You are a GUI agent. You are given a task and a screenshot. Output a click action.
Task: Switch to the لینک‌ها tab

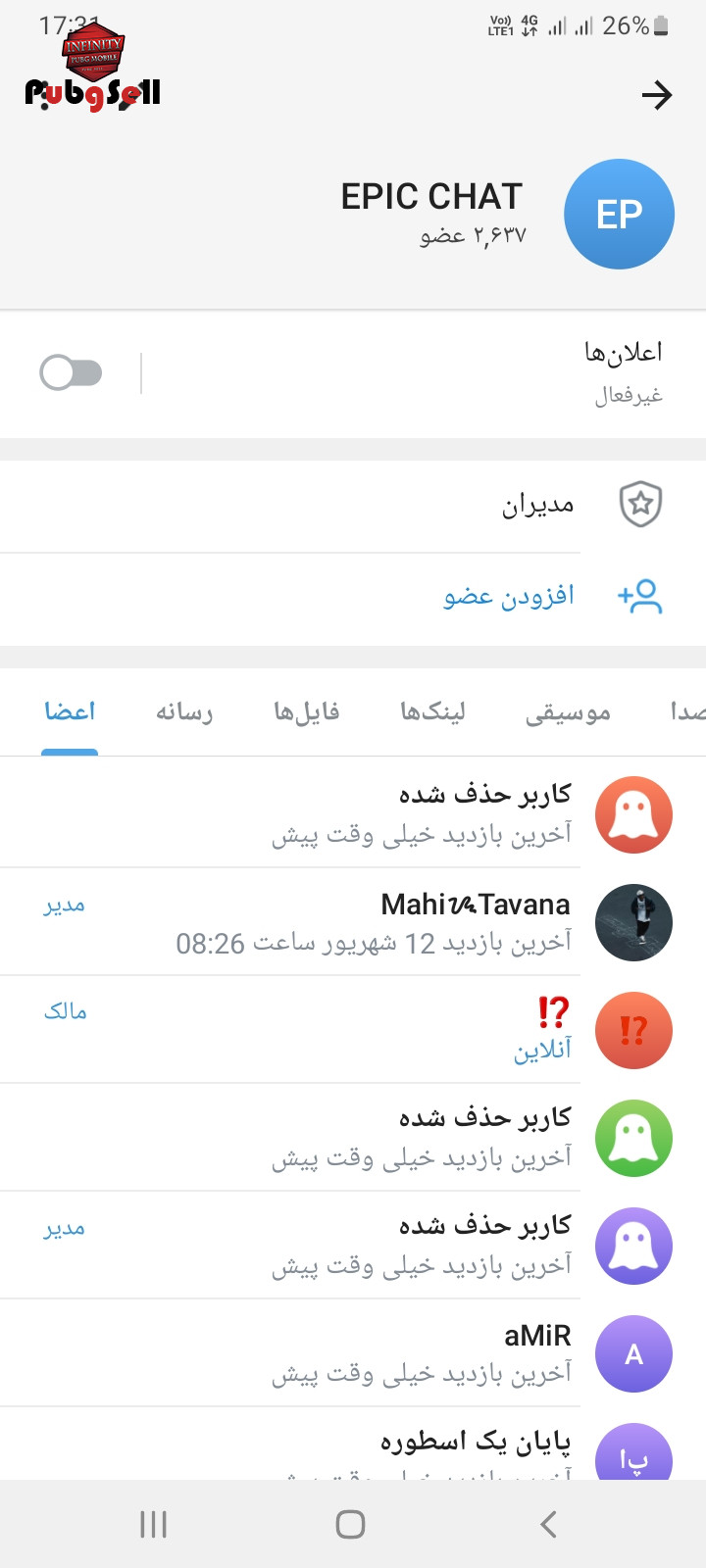point(432,712)
